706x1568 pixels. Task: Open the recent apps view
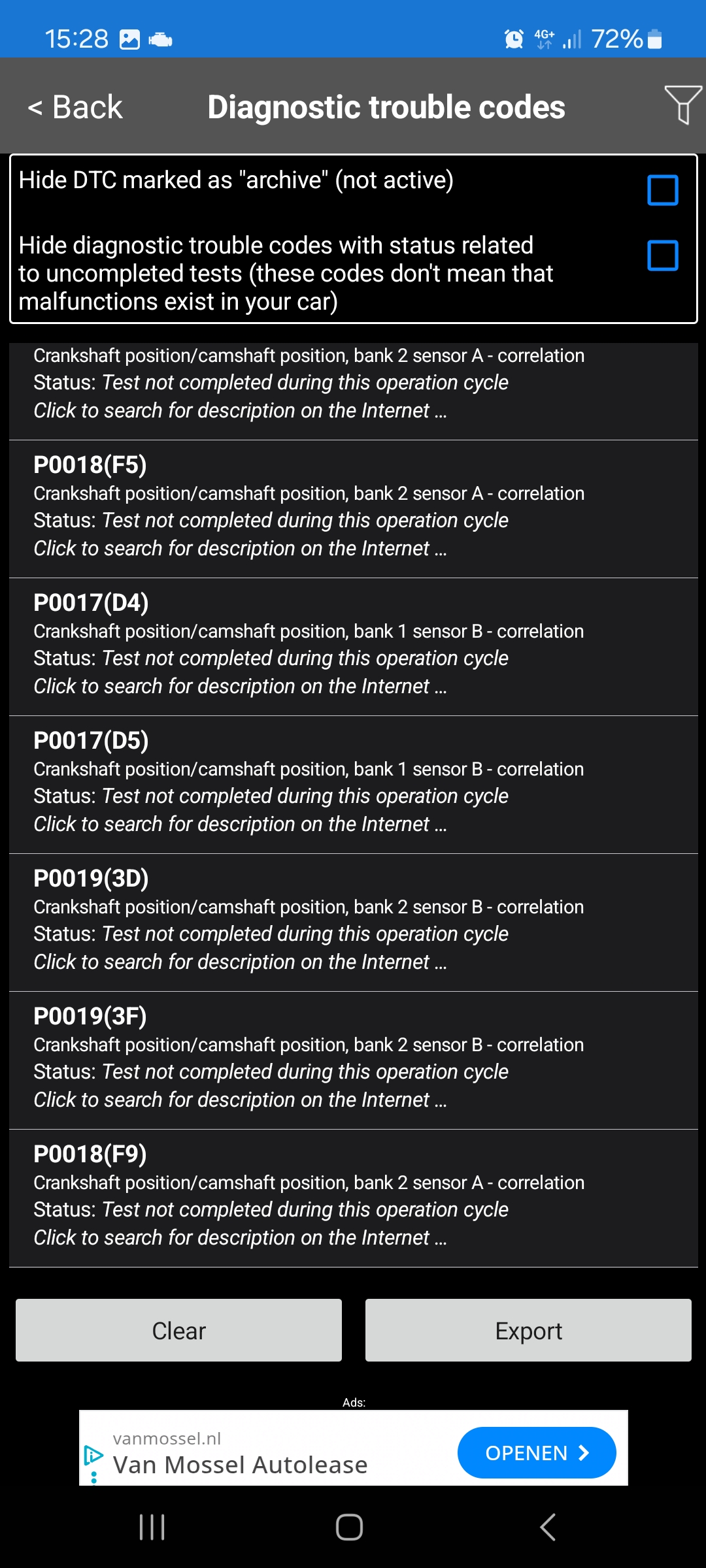click(152, 1527)
